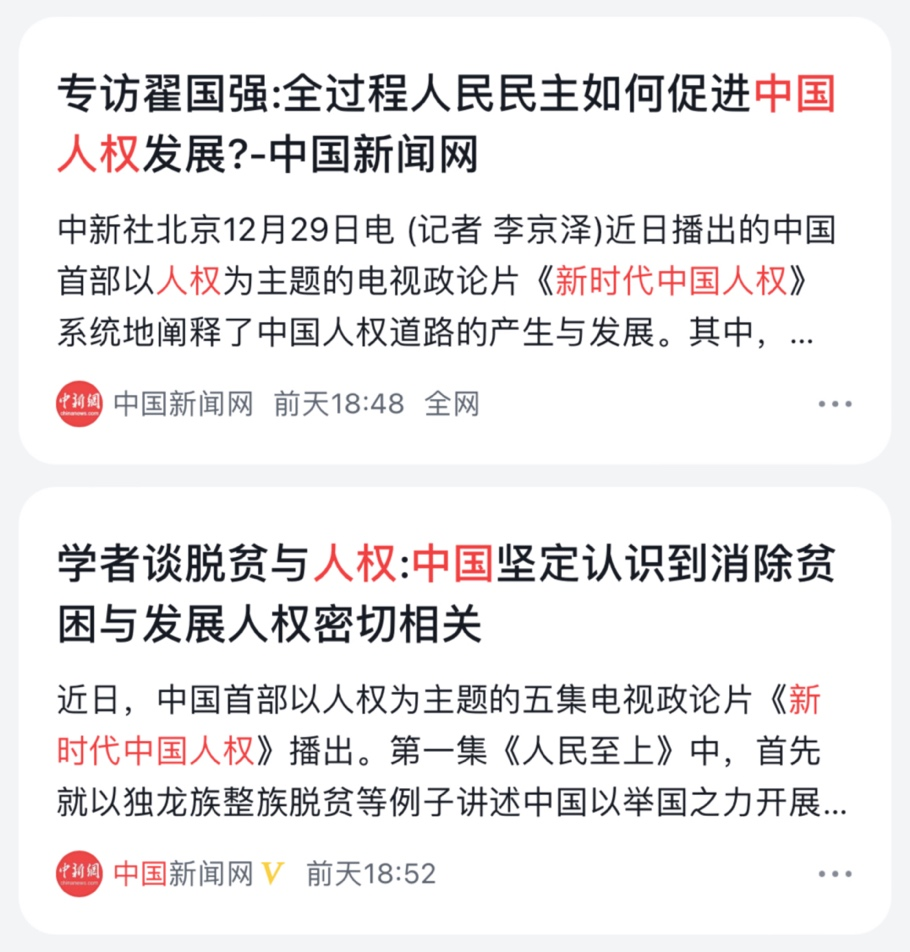Open 中国新闻网 source on the 前天18:48 card
This screenshot has width=910, height=952.
[x=182, y=404]
